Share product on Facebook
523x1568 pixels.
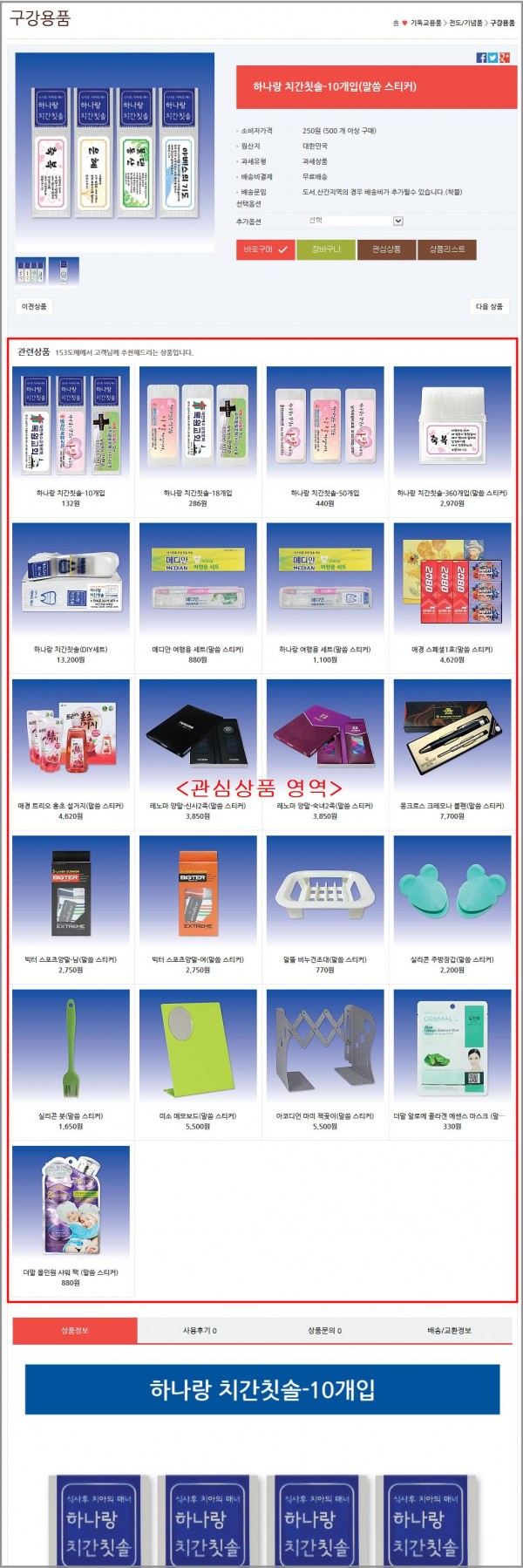pos(481,58)
